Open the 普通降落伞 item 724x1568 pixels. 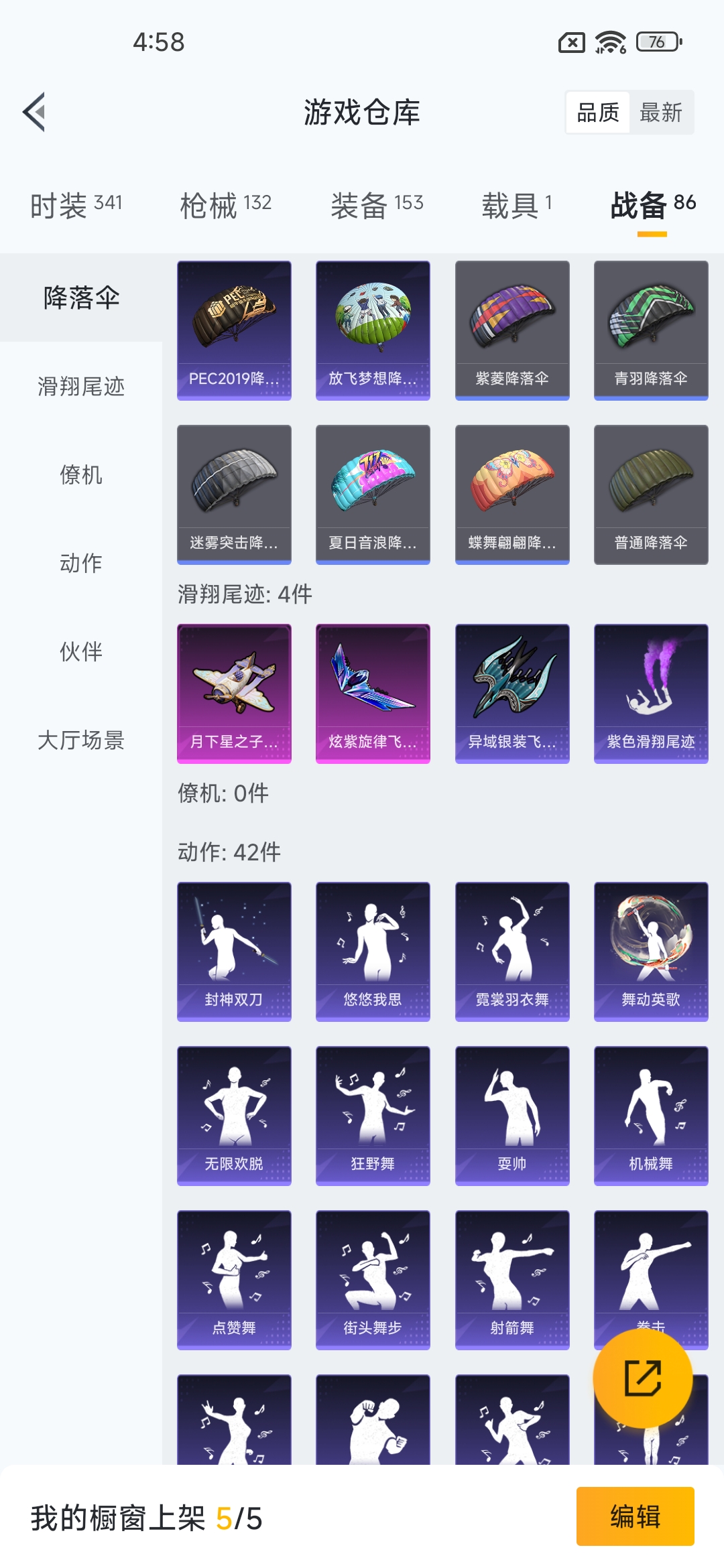click(x=651, y=495)
